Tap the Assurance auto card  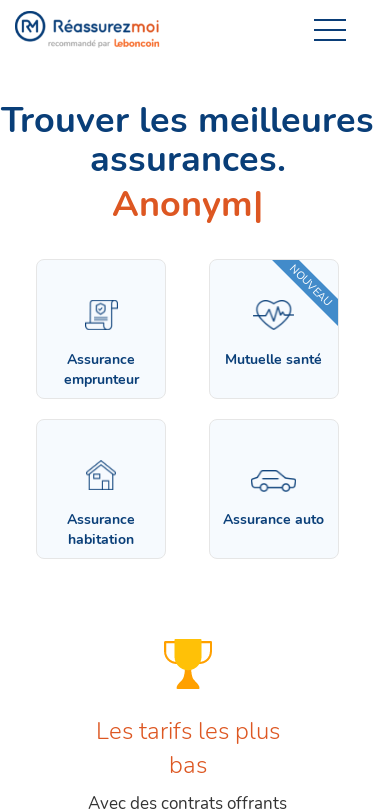[274, 489]
